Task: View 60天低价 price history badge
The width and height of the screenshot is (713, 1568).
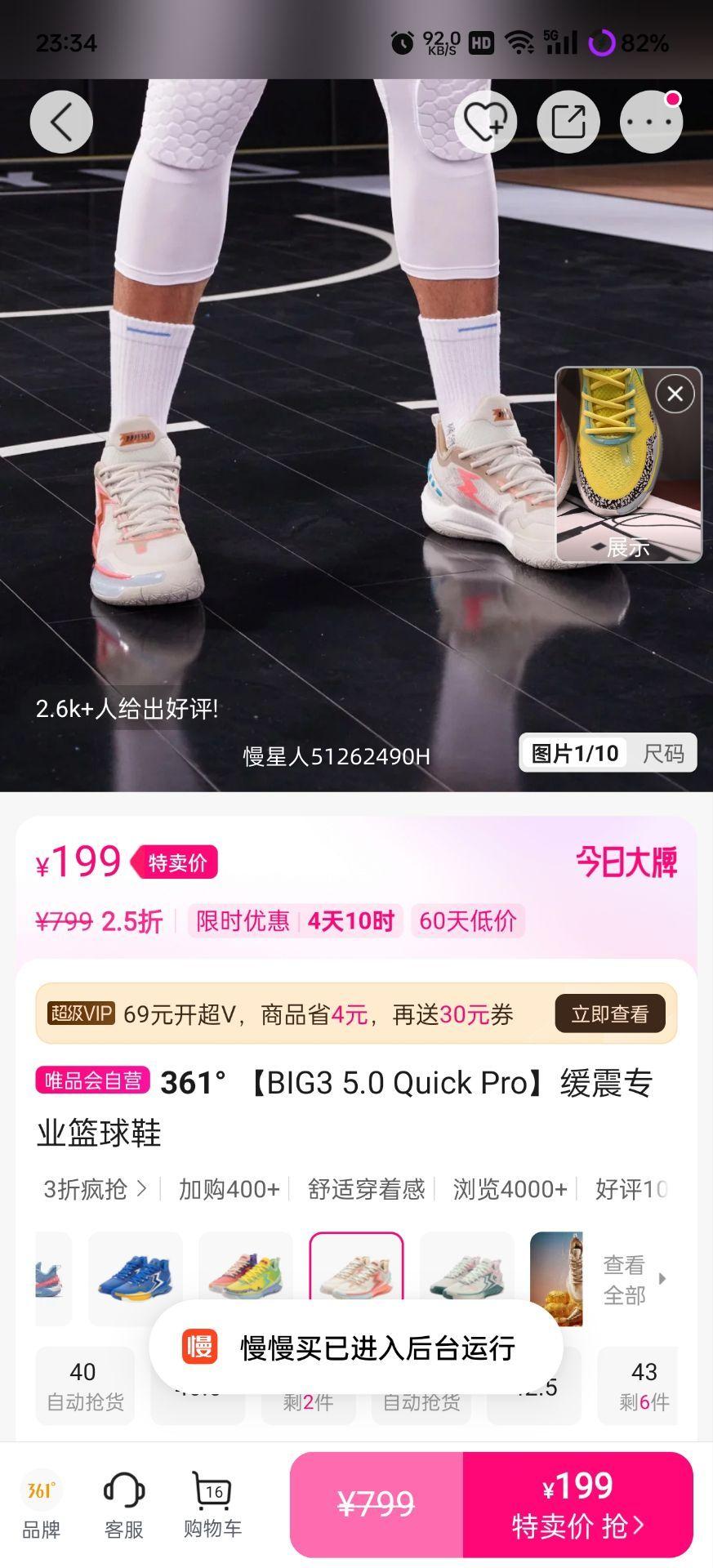Action: [x=468, y=920]
